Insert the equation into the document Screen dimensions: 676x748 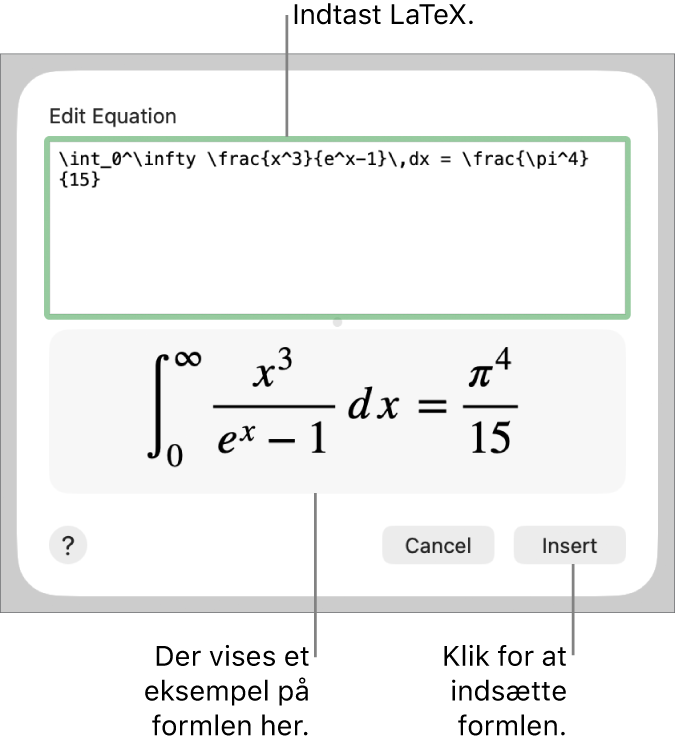point(569,545)
